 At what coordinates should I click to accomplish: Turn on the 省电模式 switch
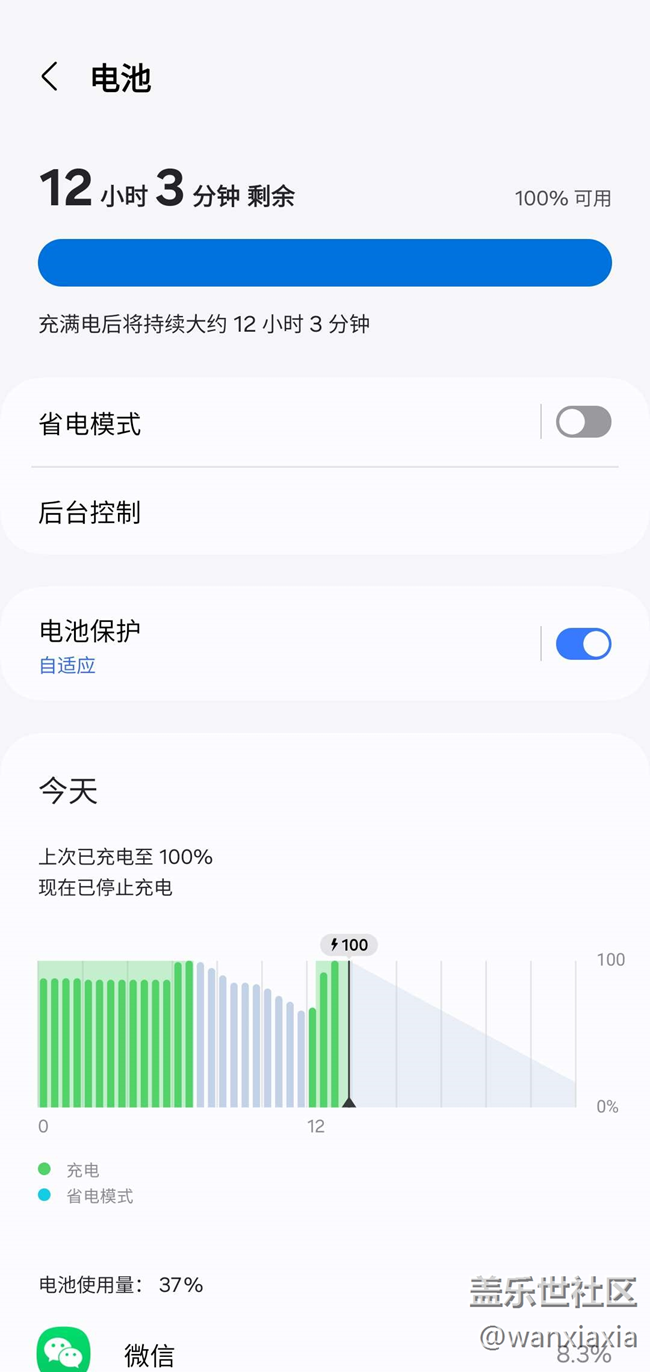pos(583,422)
